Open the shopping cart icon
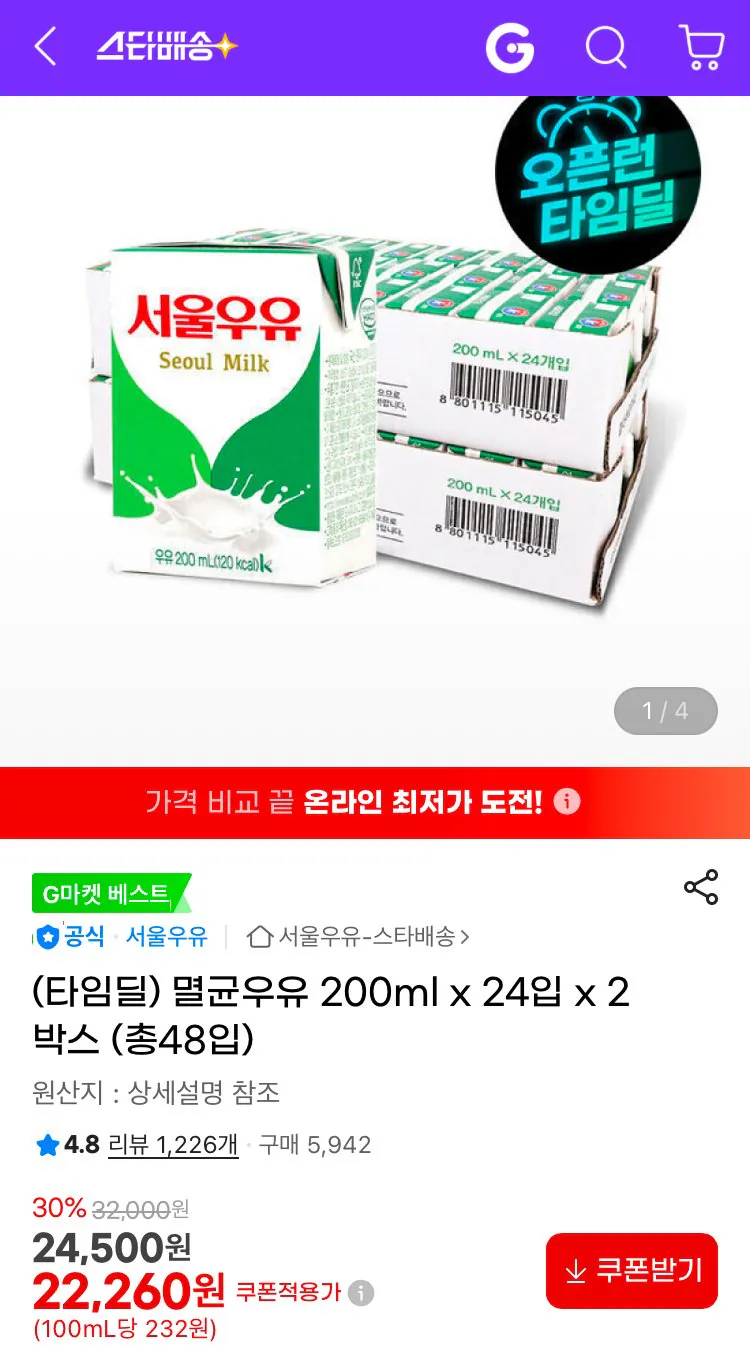Screen dimensions: 750x1356 point(703,47)
